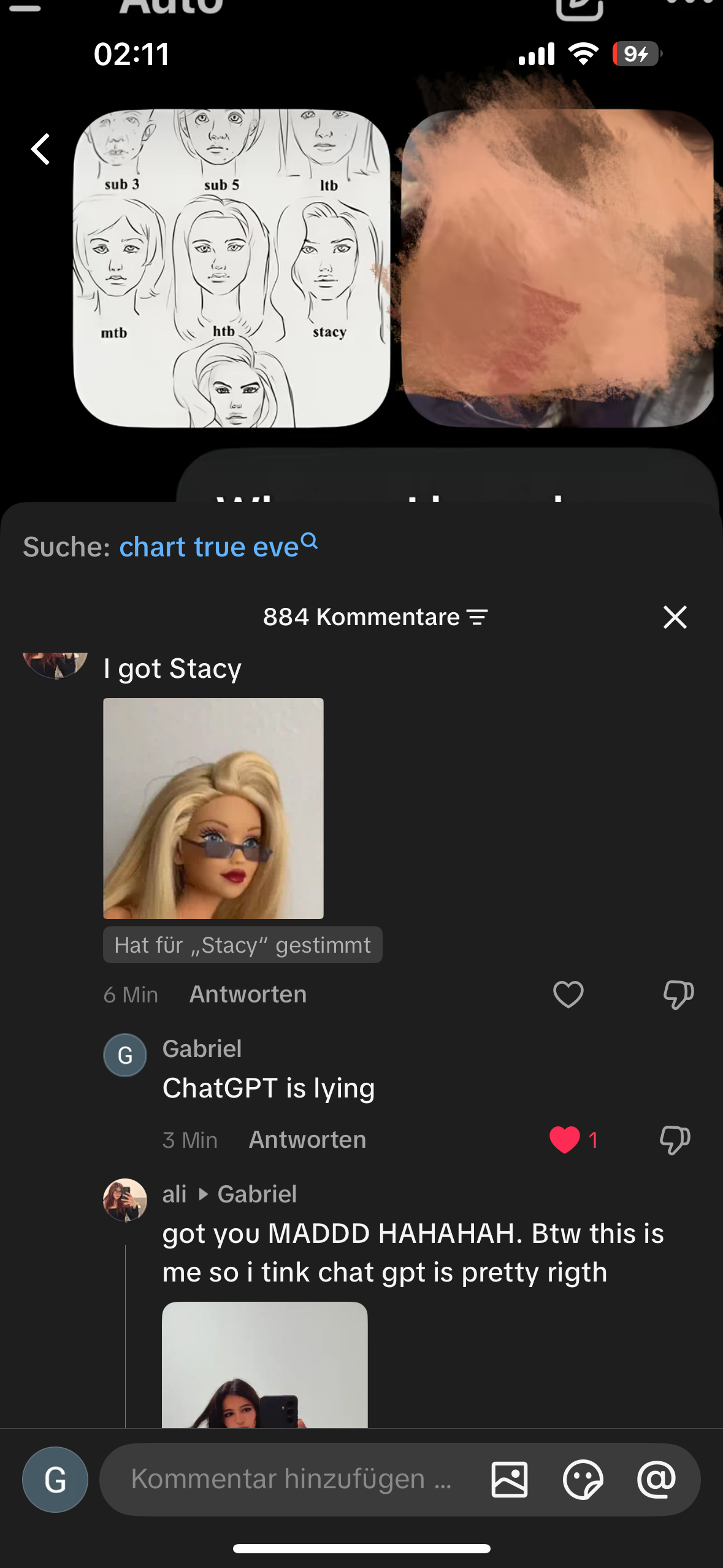The height and width of the screenshot is (1568, 723).
Task: Close the comments panel
Action: [675, 617]
